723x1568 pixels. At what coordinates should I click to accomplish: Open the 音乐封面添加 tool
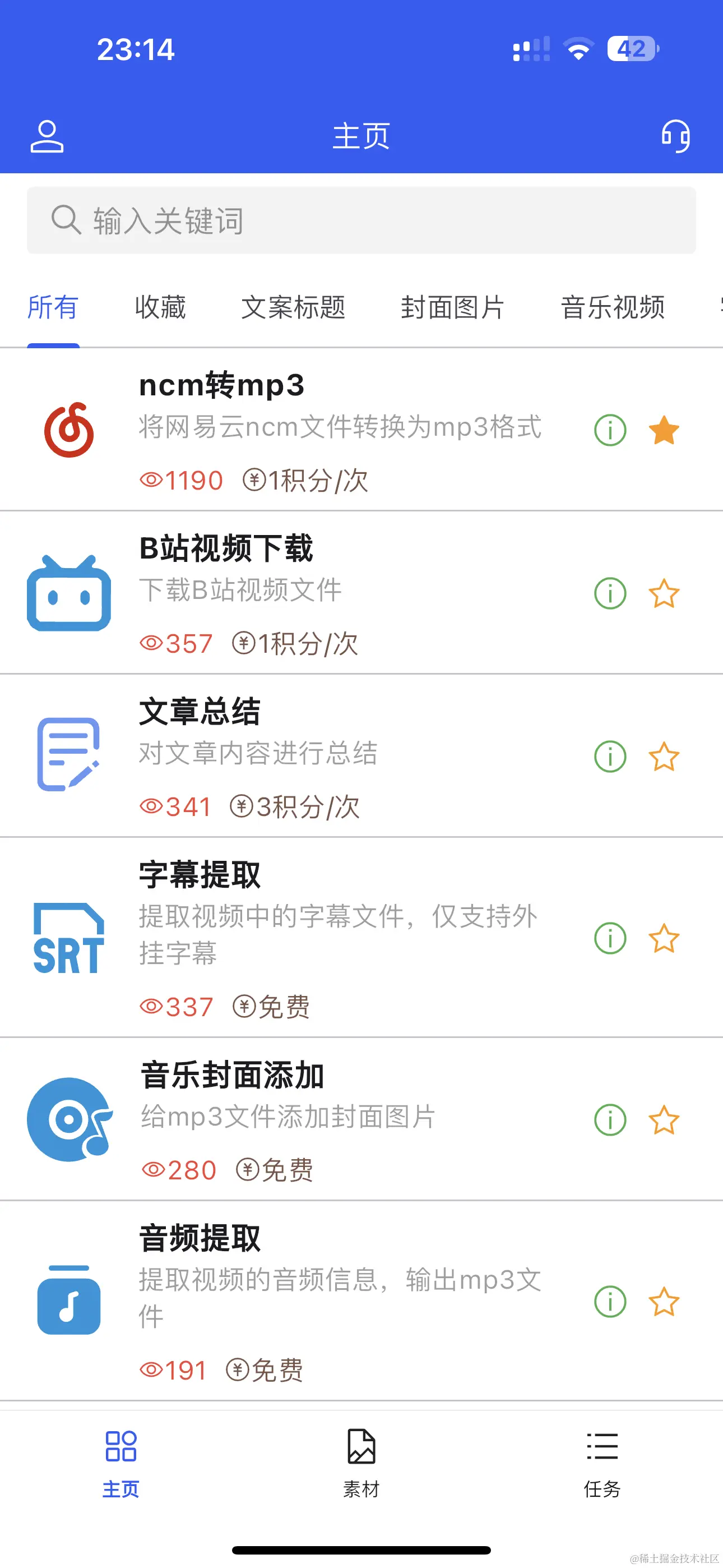tap(304, 1119)
